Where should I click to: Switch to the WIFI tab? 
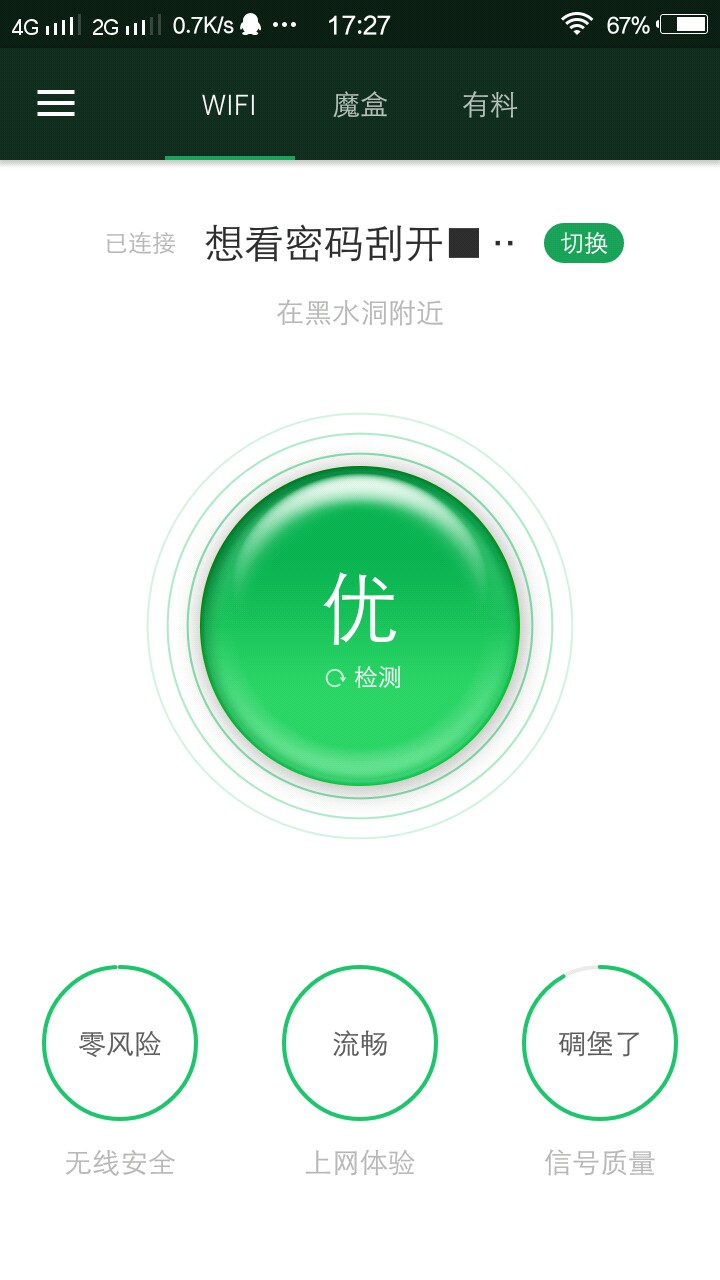[x=229, y=105]
